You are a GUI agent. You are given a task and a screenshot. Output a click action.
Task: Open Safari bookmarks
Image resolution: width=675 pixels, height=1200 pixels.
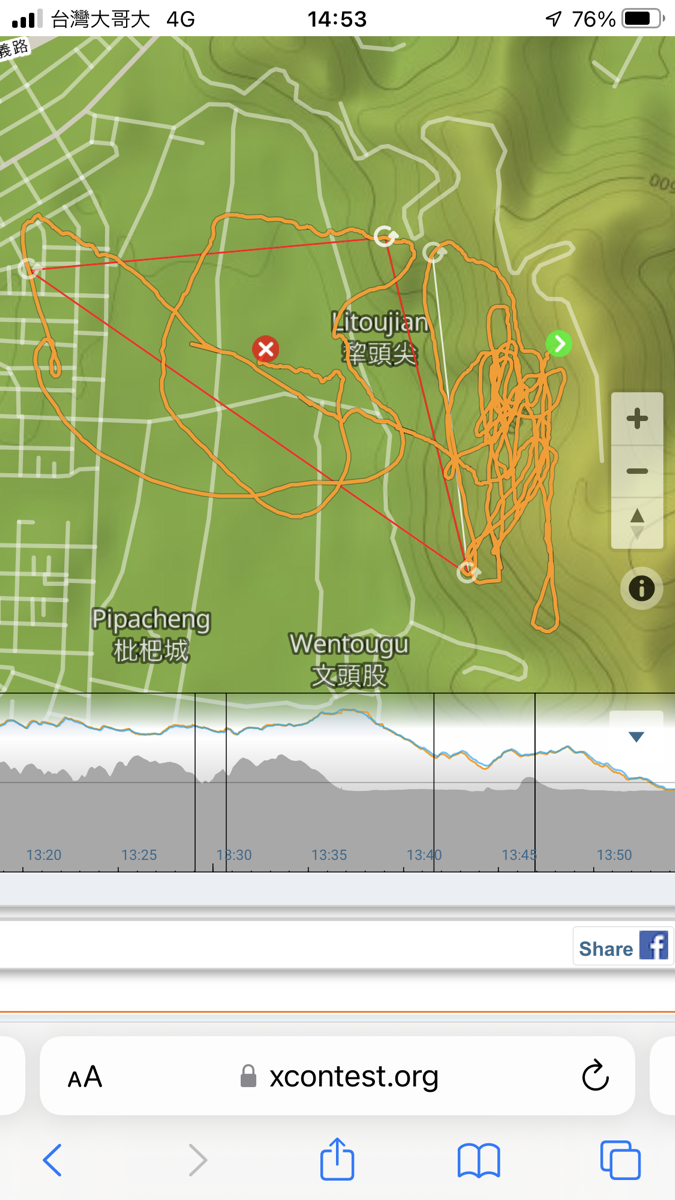click(479, 1160)
